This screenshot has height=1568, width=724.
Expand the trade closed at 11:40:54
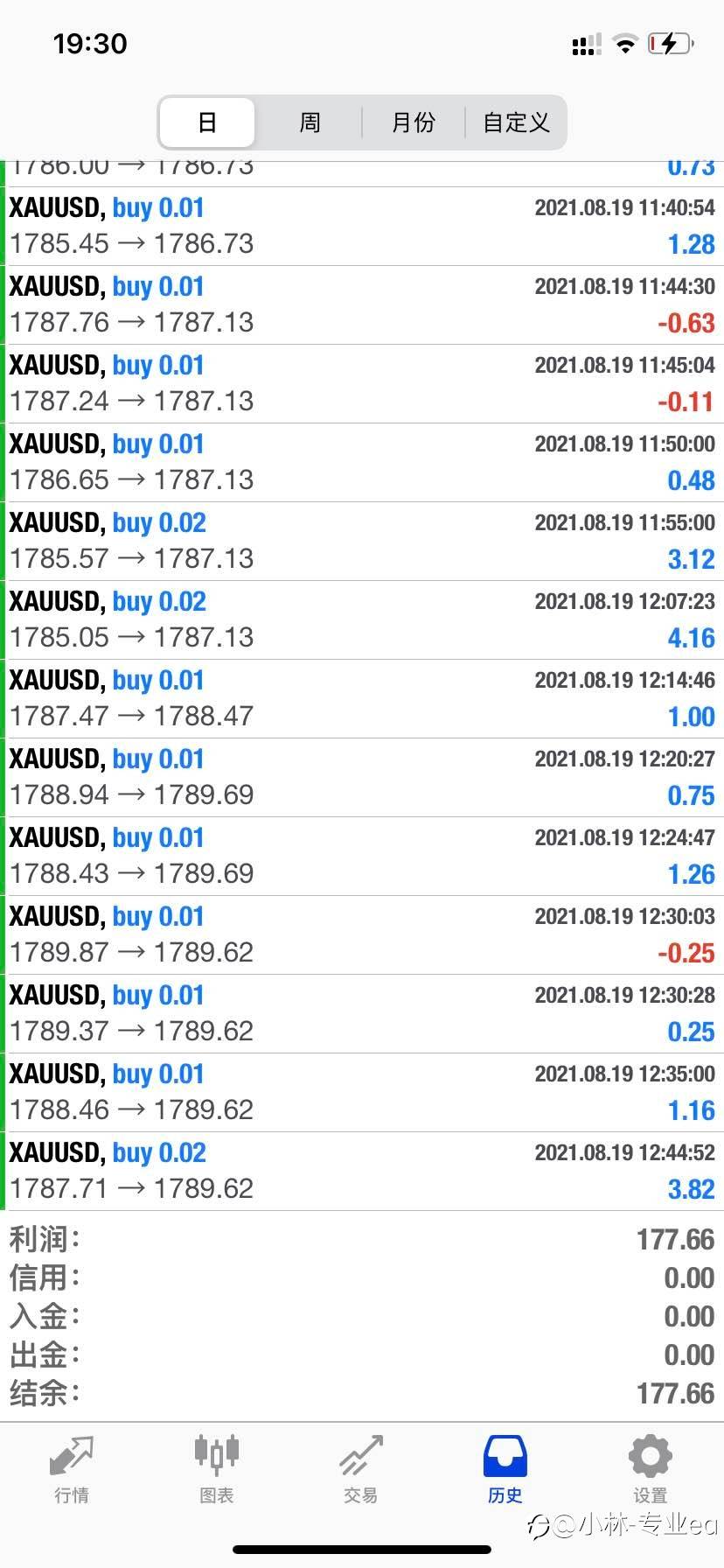pos(362,227)
